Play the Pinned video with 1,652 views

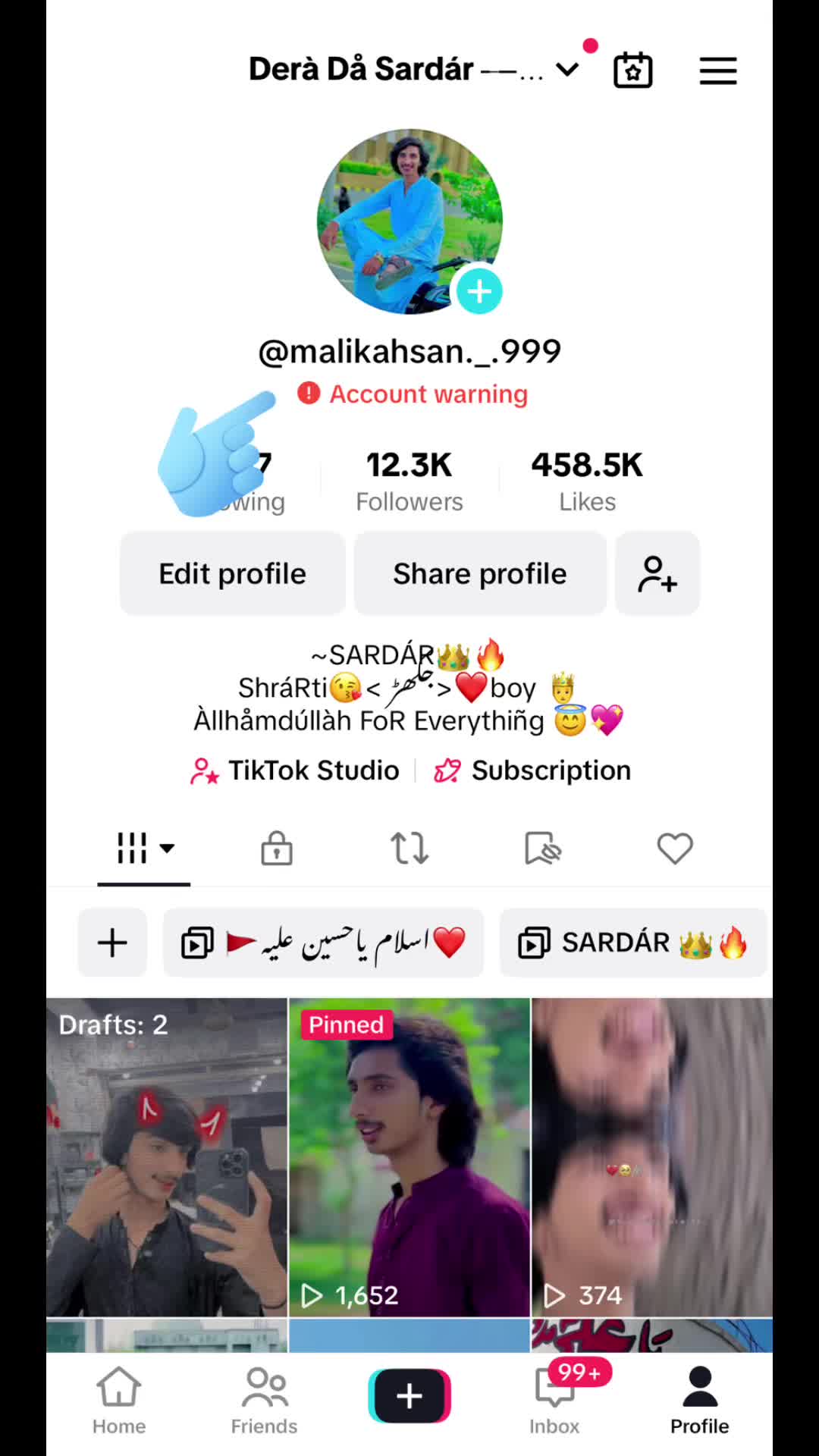point(409,1157)
